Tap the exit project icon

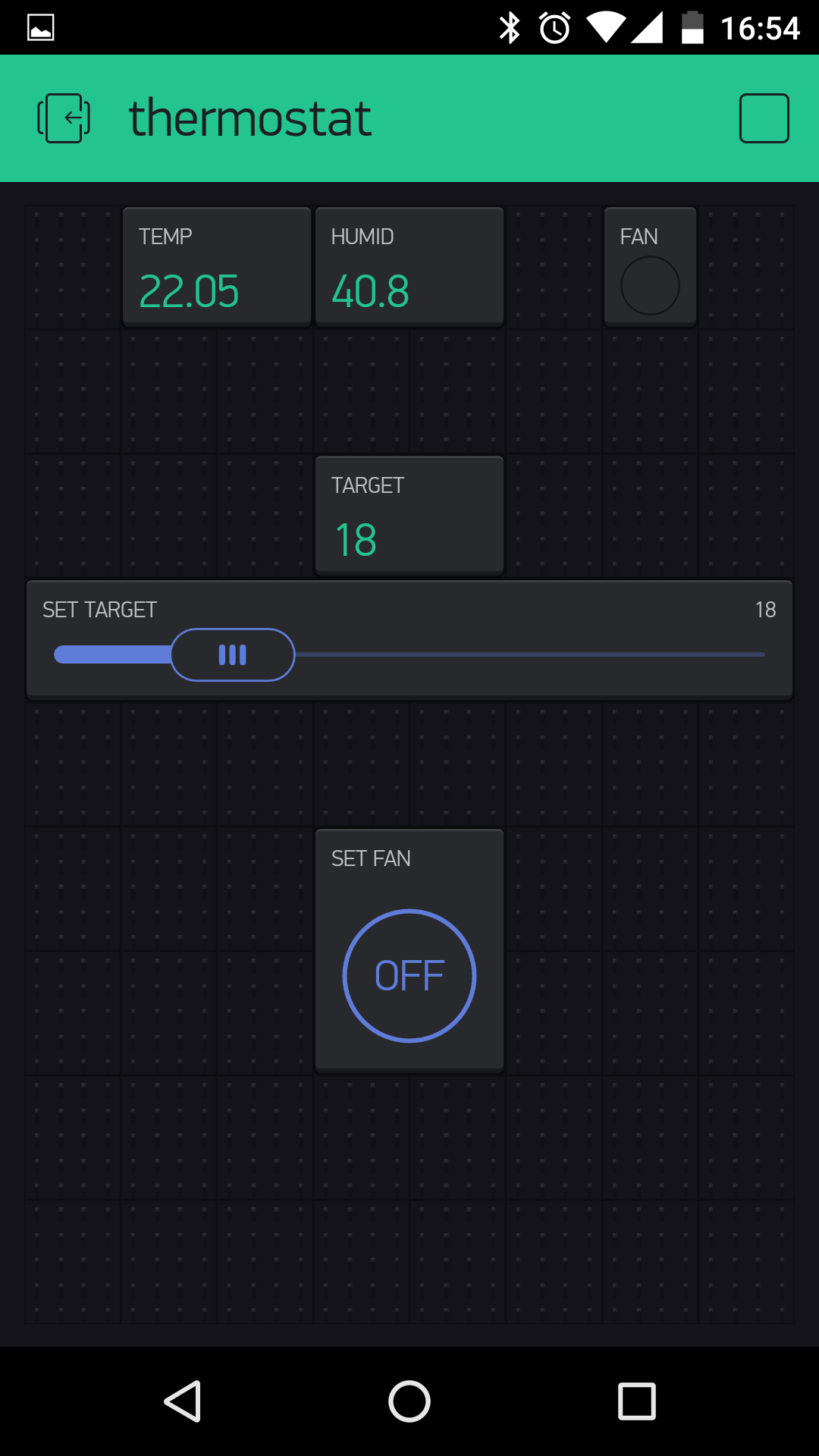(x=64, y=118)
